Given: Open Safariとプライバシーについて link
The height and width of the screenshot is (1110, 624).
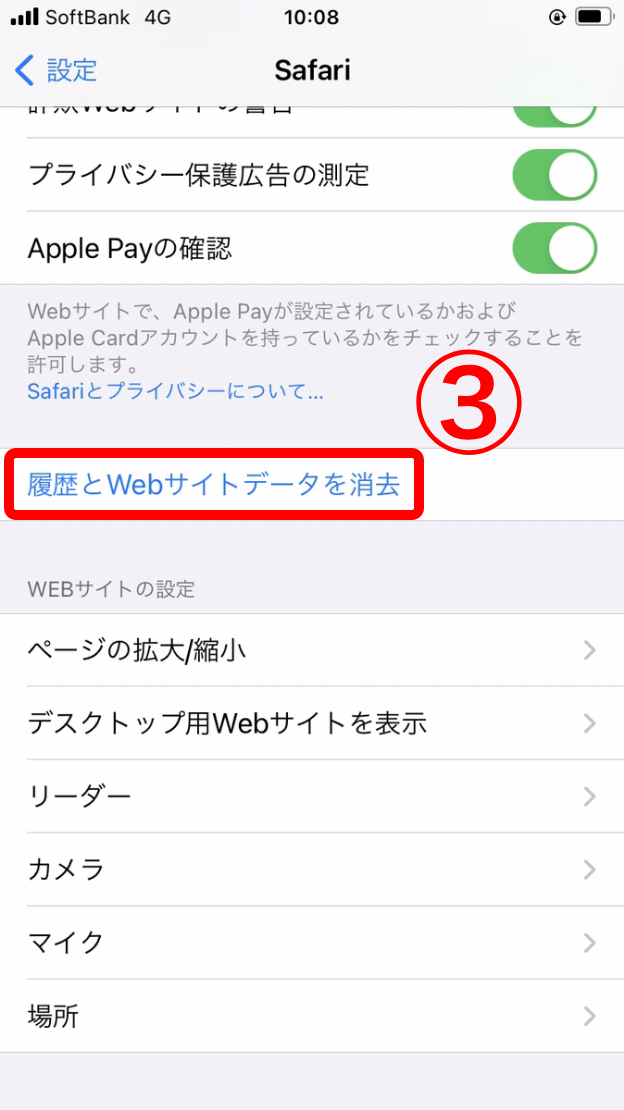Looking at the screenshot, I should (176, 391).
